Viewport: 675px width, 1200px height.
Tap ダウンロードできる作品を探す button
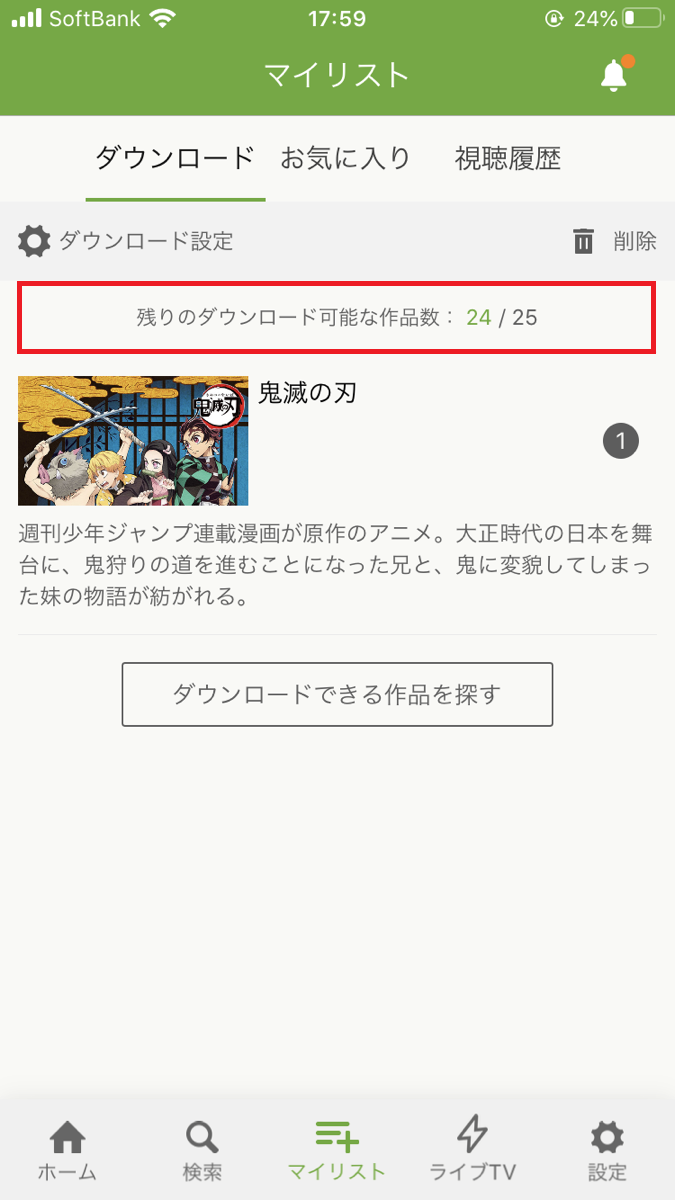337,694
